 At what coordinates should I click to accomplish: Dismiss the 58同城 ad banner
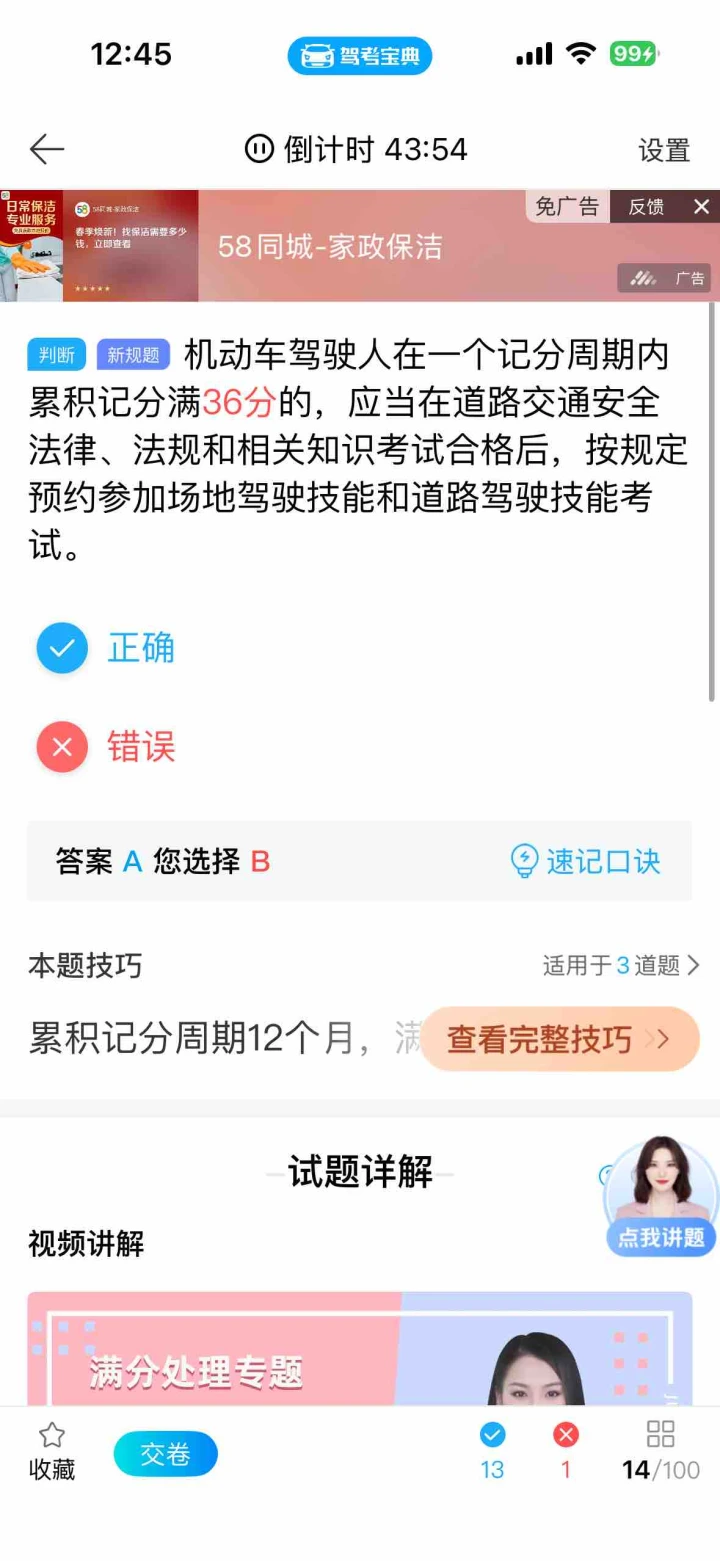(x=701, y=207)
